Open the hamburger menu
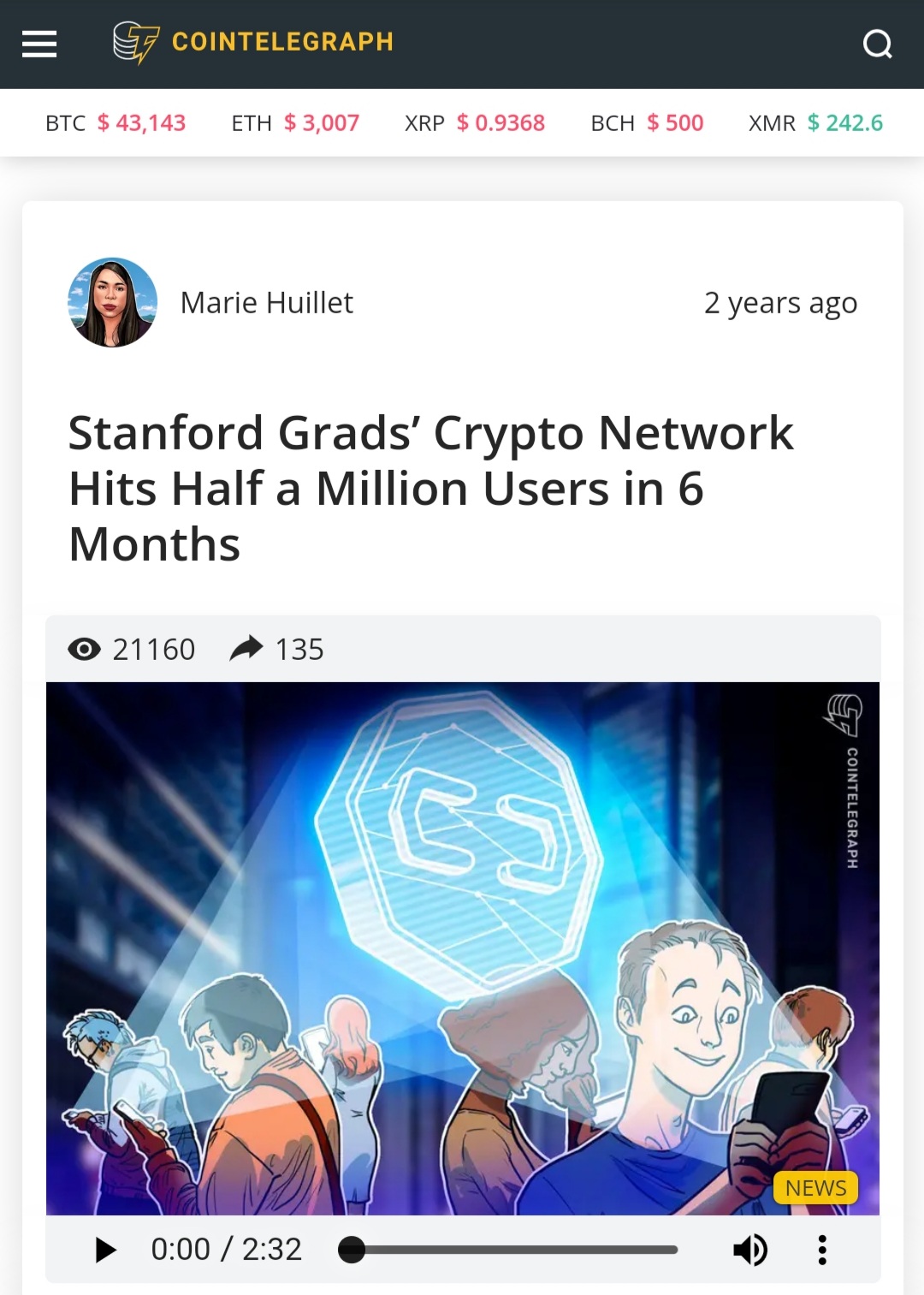Image resolution: width=924 pixels, height=1295 pixels. tap(39, 44)
